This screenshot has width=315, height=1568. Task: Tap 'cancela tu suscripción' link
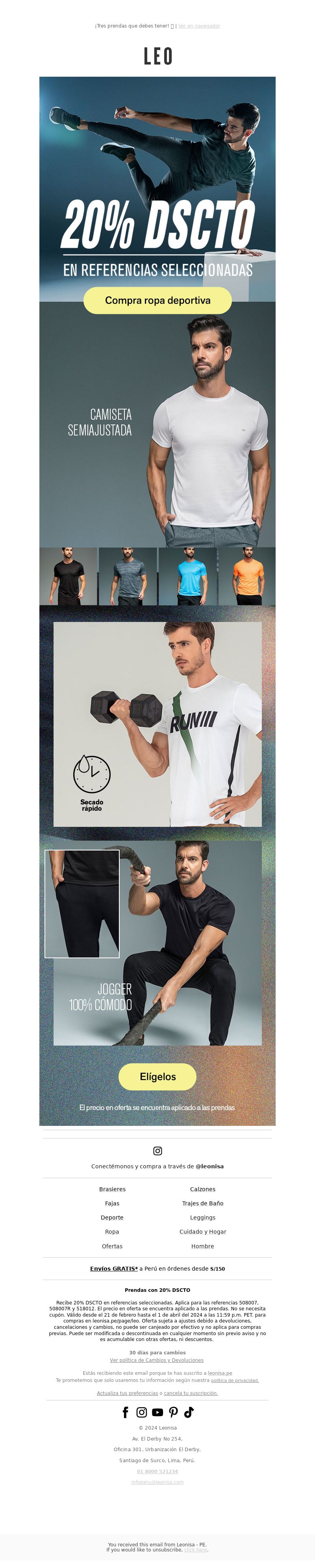click(x=191, y=1393)
